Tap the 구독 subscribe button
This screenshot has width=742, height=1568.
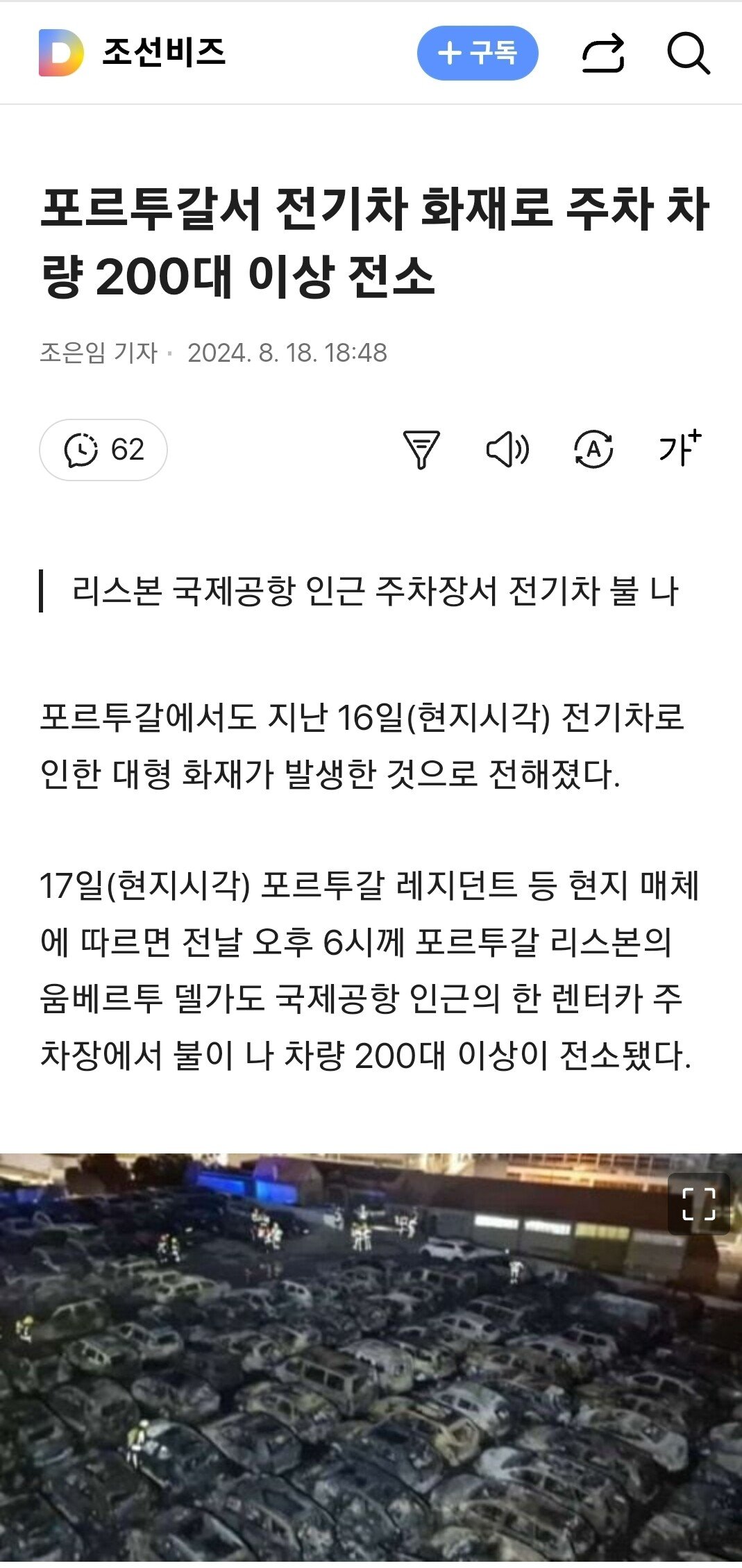[478, 53]
